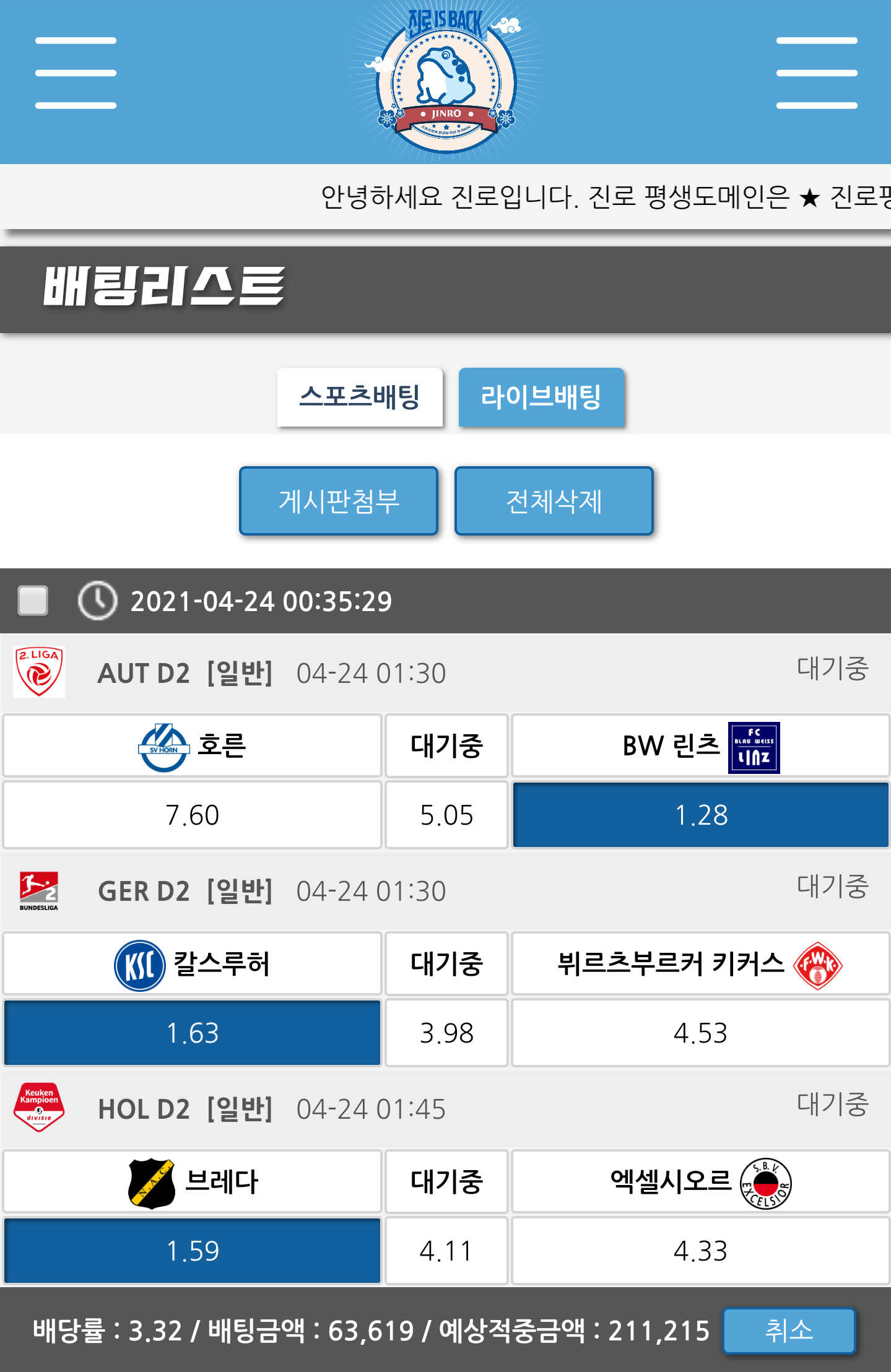Screen dimensions: 891x1372
Task: Open the right hamburger menu
Action: pyautogui.click(x=816, y=73)
